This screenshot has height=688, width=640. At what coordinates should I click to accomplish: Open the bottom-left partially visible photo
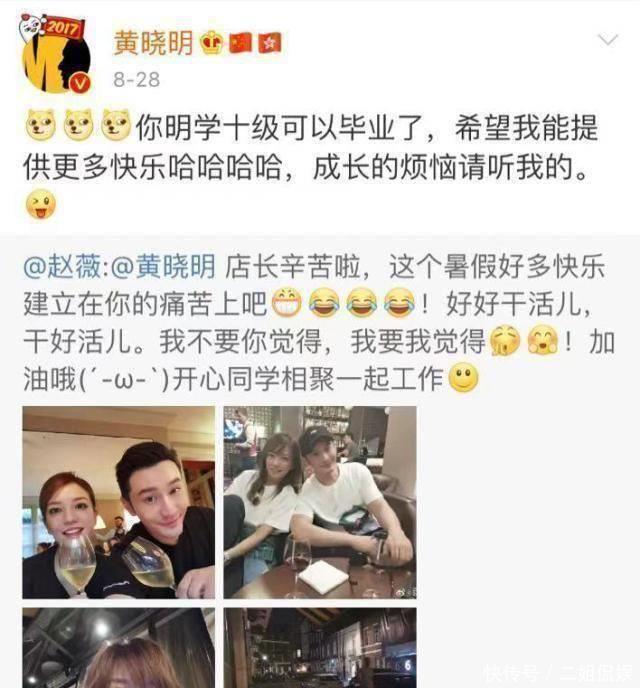[118, 647]
